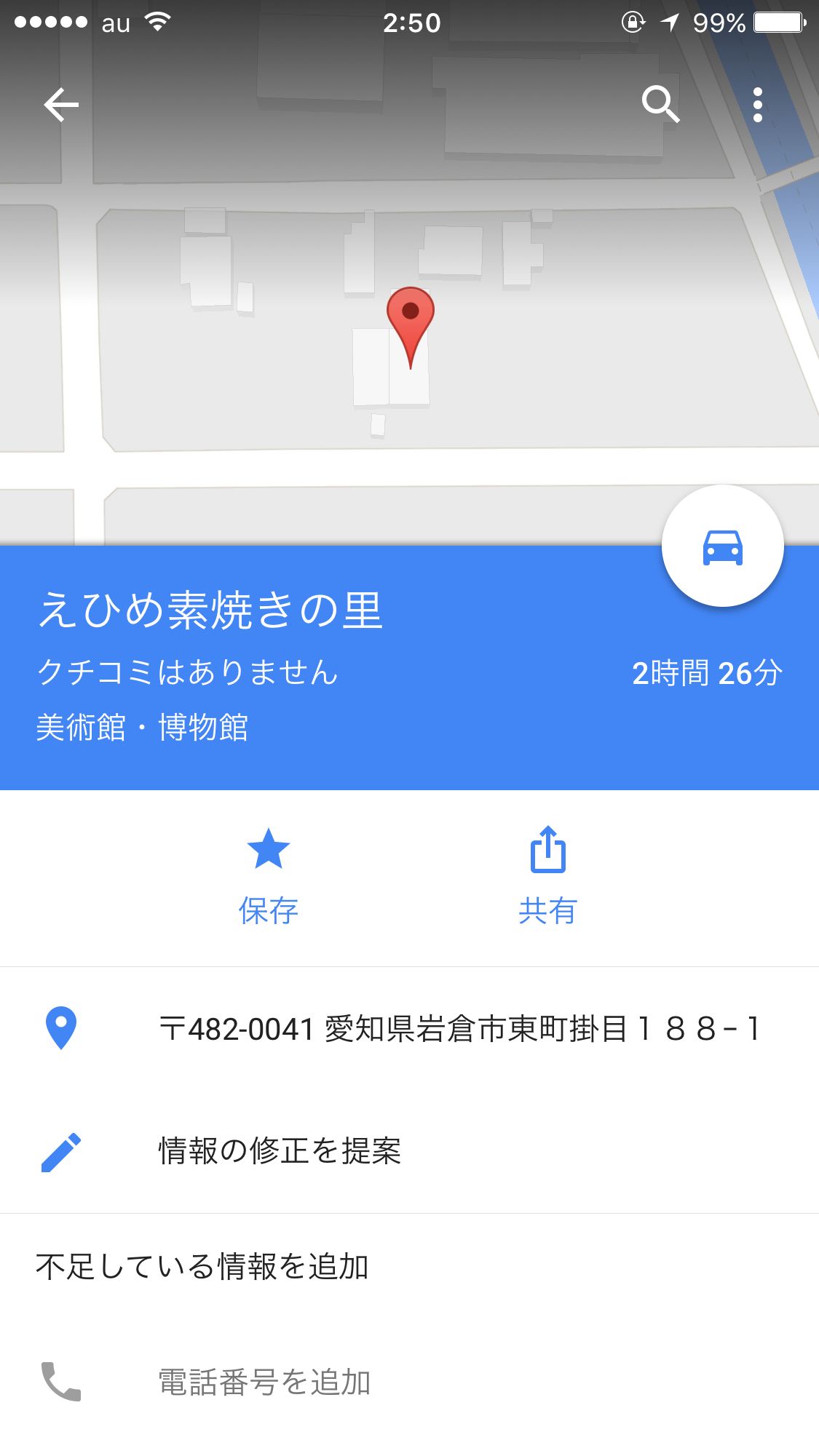
Task: Open the address row 〒482-0041
Action: (x=409, y=1028)
